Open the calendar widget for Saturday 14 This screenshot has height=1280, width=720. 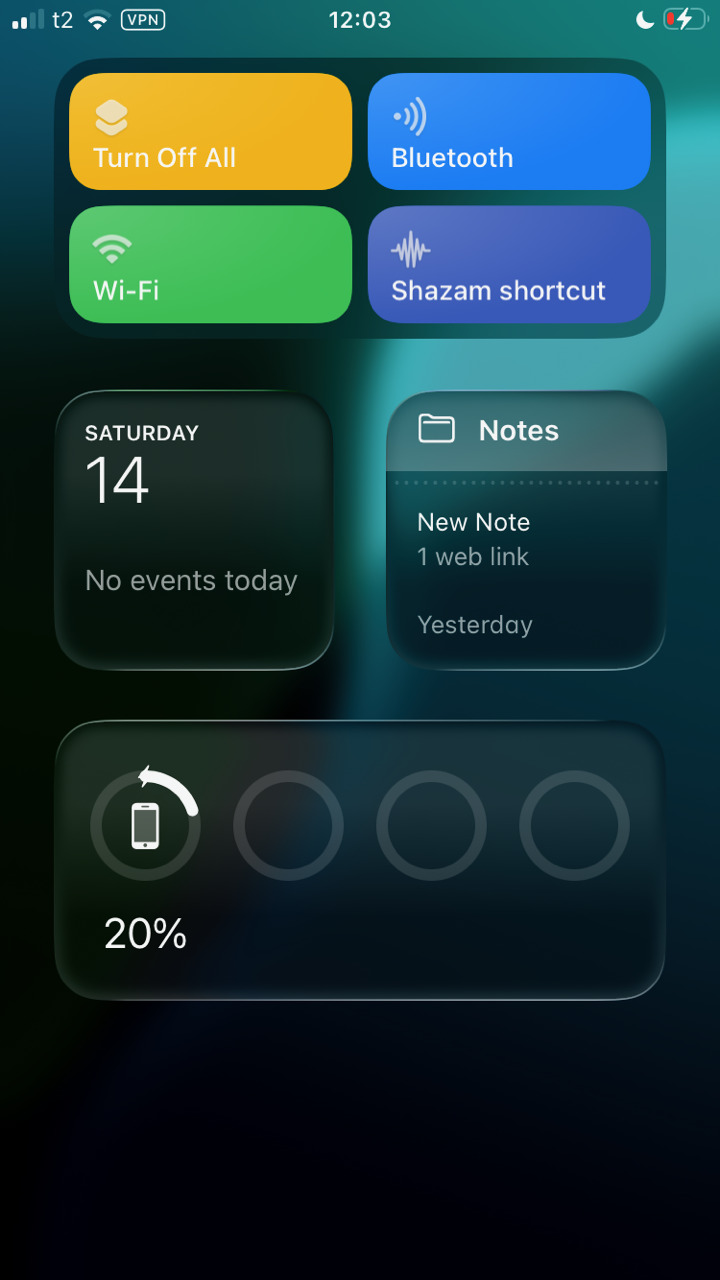pyautogui.click(x=194, y=529)
